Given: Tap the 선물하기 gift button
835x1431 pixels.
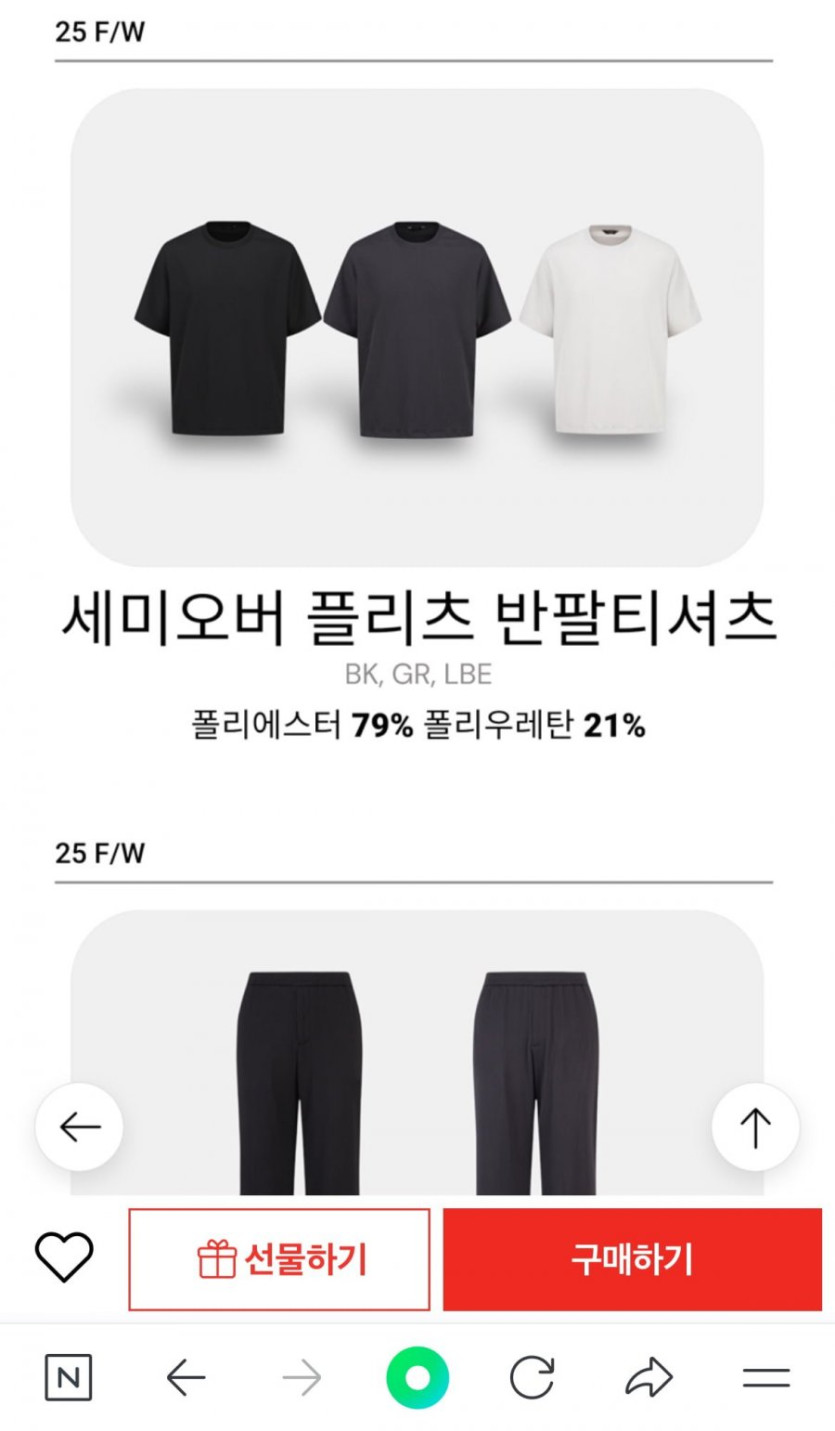Looking at the screenshot, I should pyautogui.click(x=279, y=1259).
